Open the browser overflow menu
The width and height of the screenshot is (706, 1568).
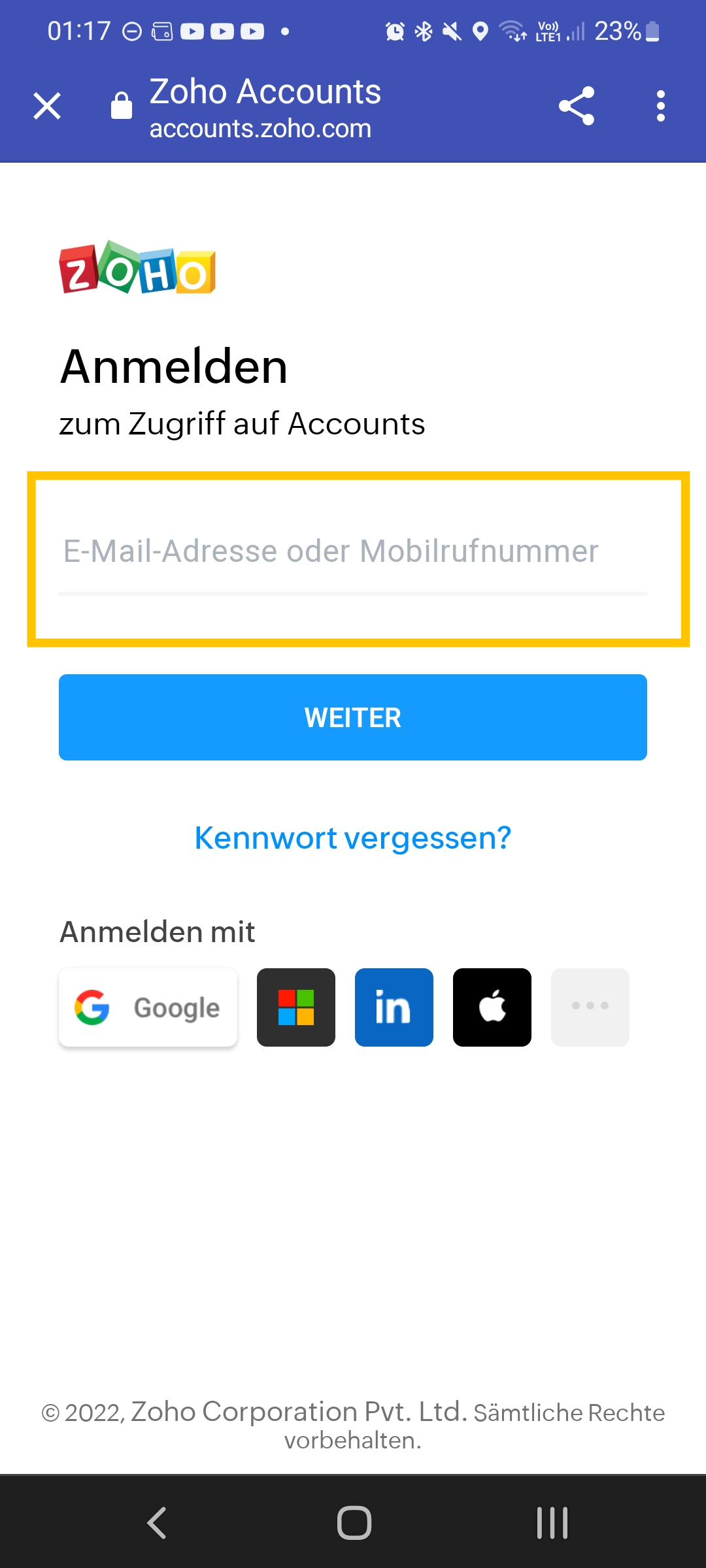point(660,106)
